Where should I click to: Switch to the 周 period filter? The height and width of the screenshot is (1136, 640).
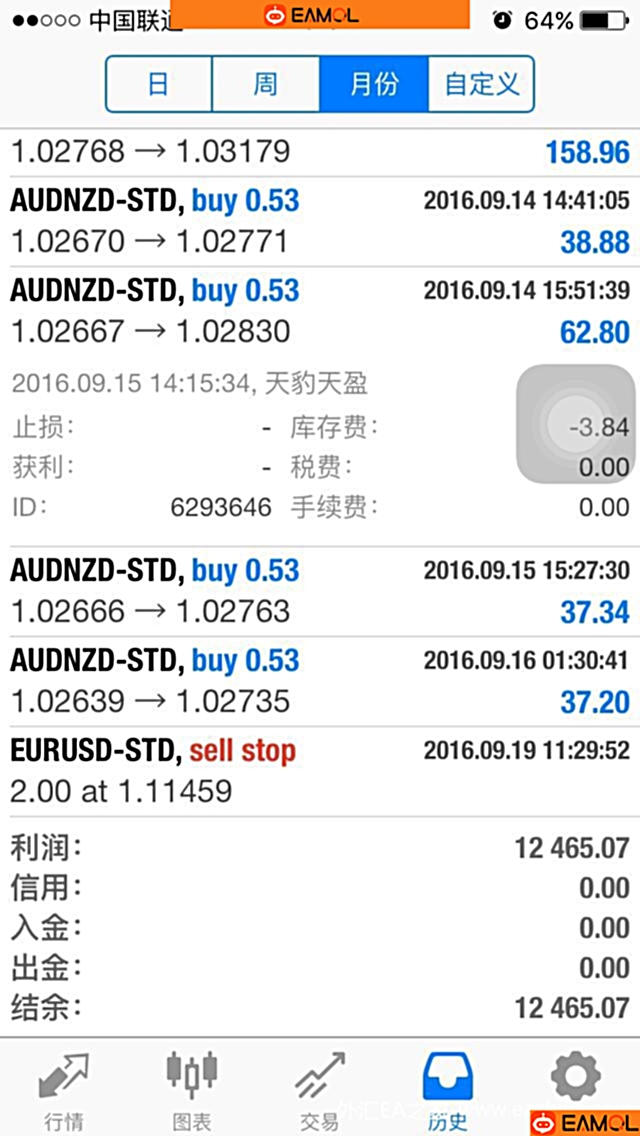point(265,84)
